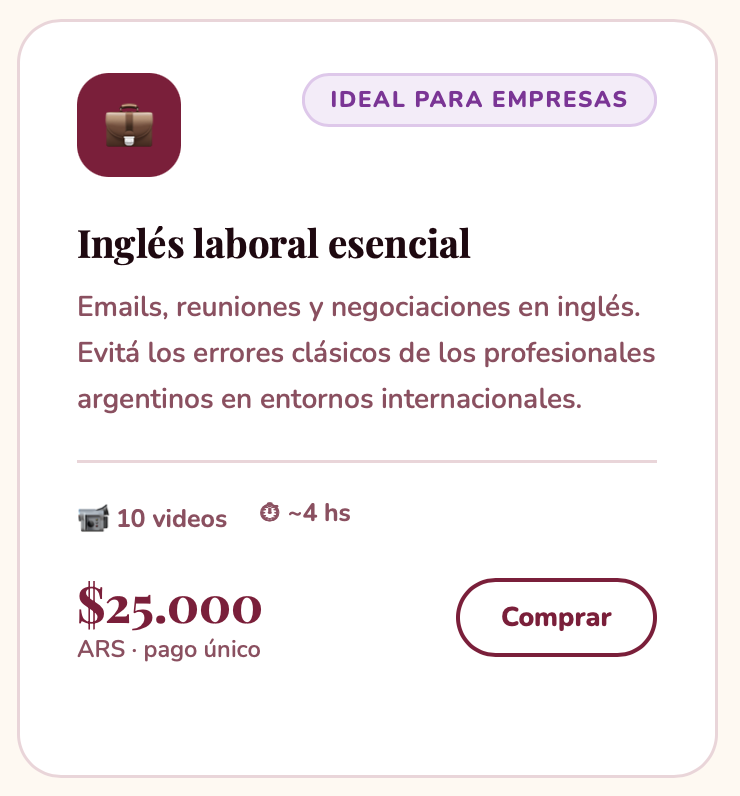
Task: Open the briefcase app icon with rounded corners
Action: 129,124
